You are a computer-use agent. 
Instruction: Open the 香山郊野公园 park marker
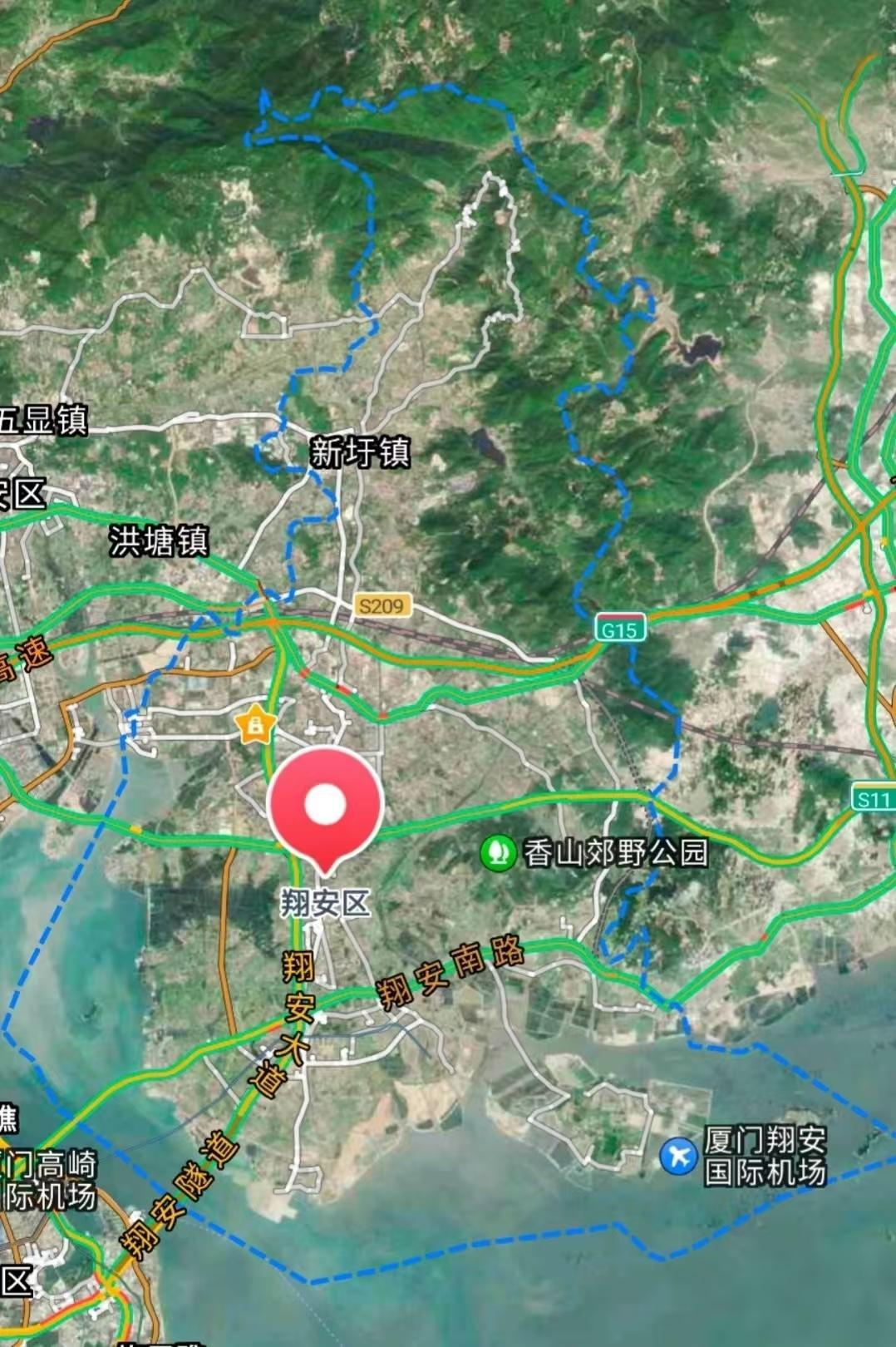click(x=498, y=852)
